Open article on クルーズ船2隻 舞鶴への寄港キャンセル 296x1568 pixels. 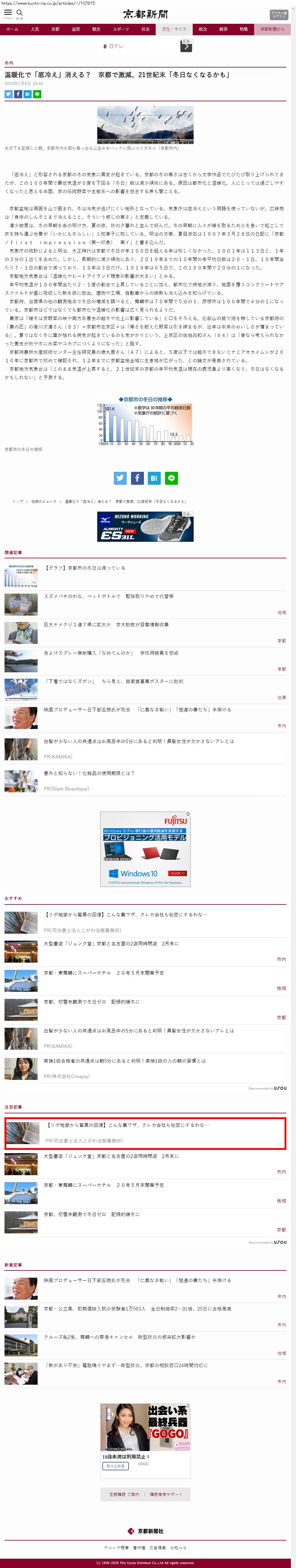click(119, 1337)
